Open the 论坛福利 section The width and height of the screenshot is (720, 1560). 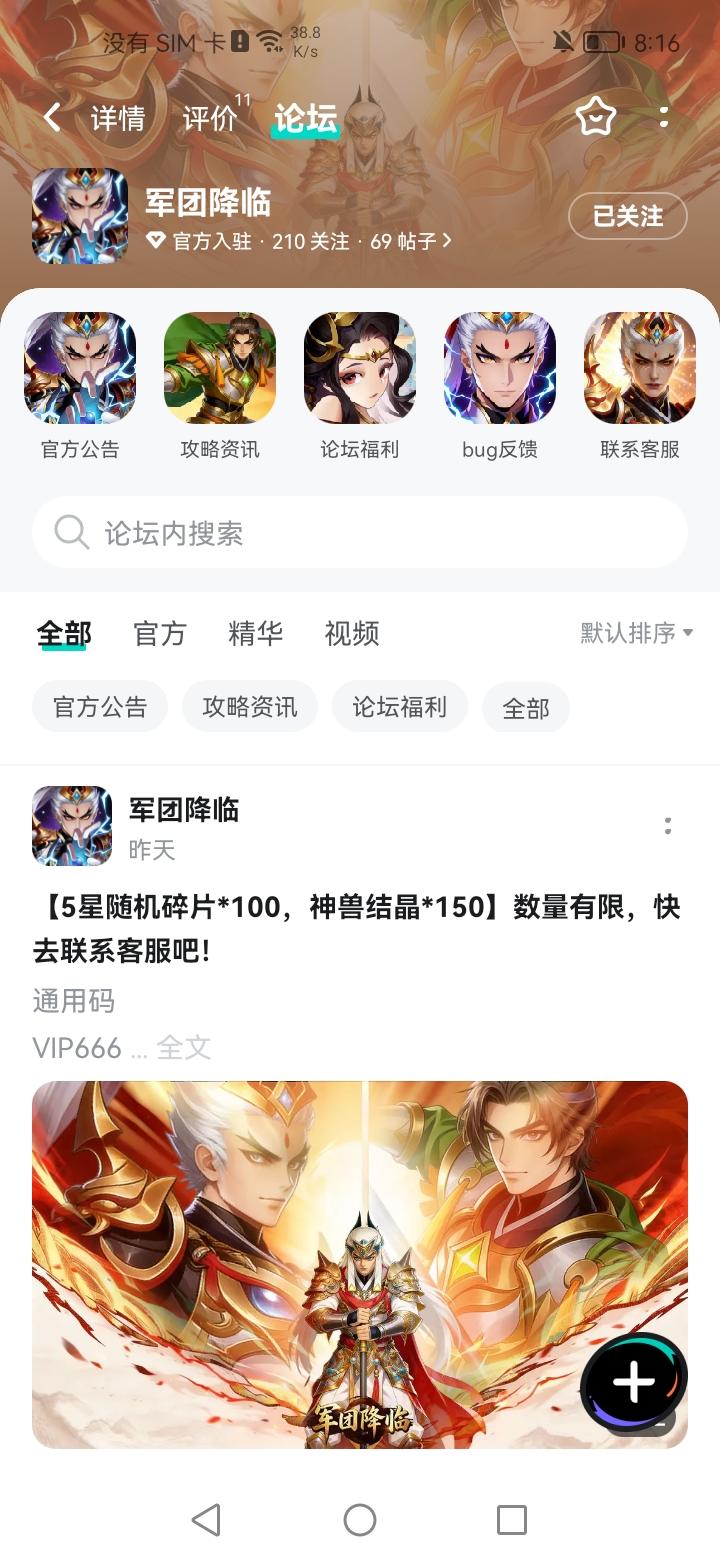click(x=360, y=385)
